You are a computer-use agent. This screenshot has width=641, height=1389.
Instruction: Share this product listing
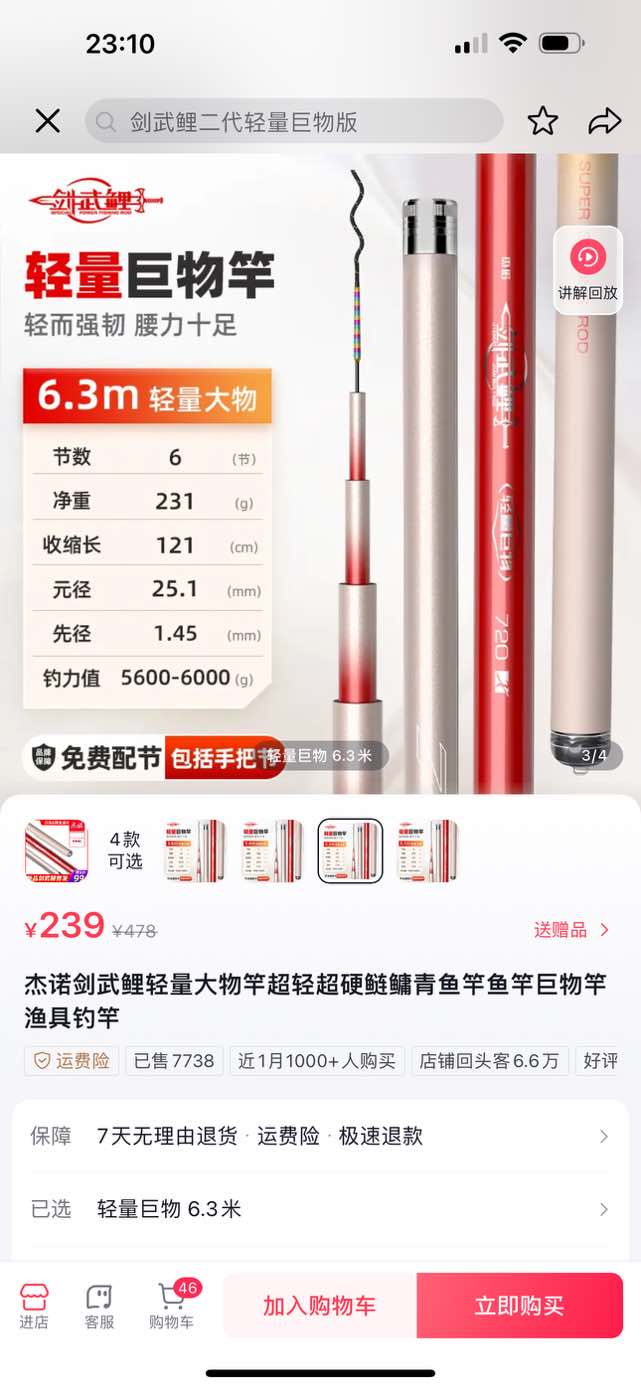604,122
